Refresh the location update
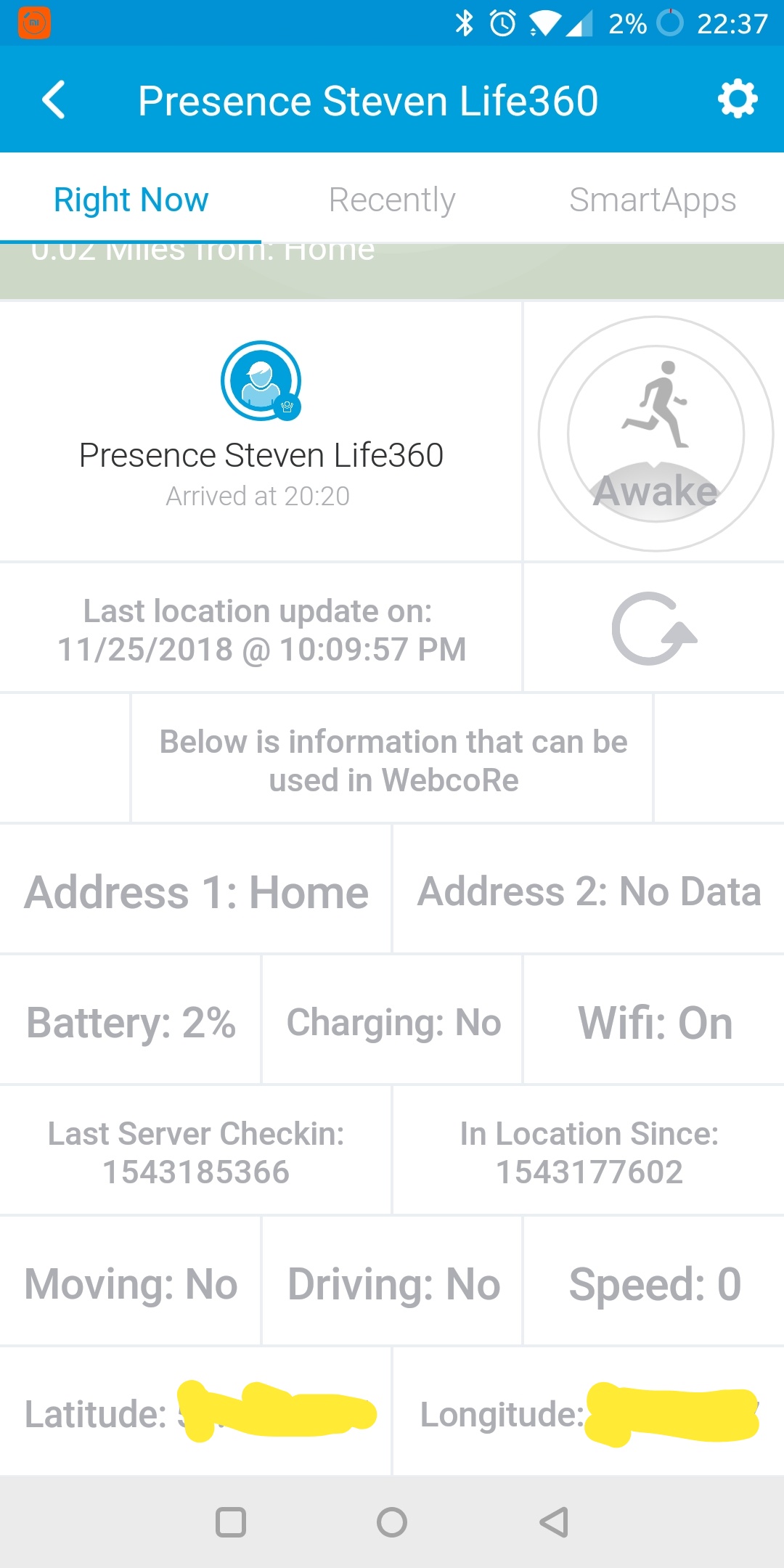The height and width of the screenshot is (1568, 784). tap(653, 629)
